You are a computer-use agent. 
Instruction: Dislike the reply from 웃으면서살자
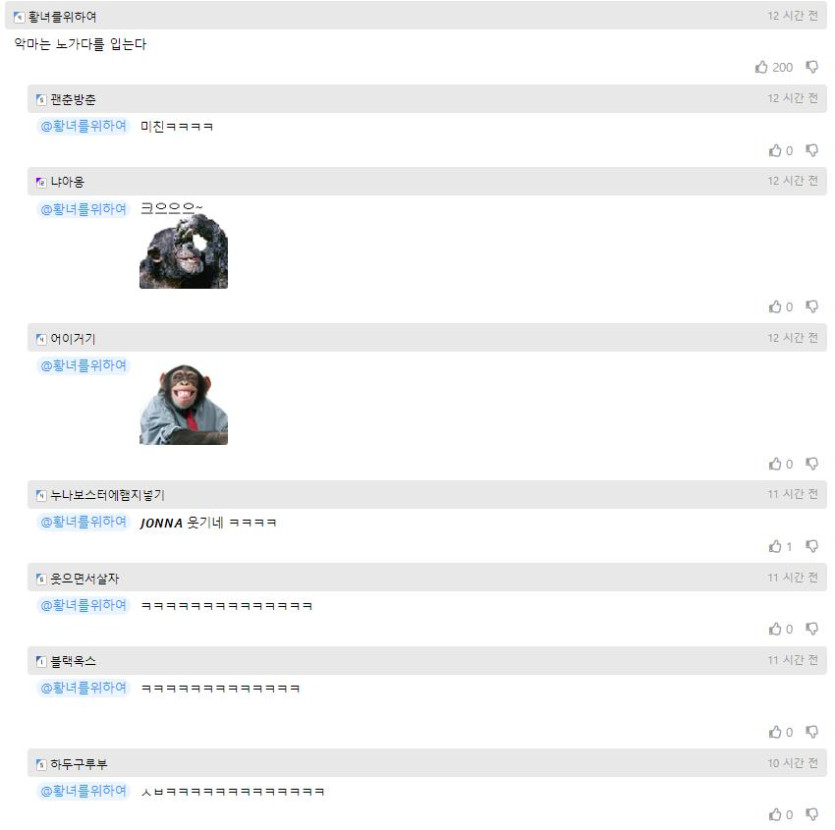pyautogui.click(x=812, y=629)
